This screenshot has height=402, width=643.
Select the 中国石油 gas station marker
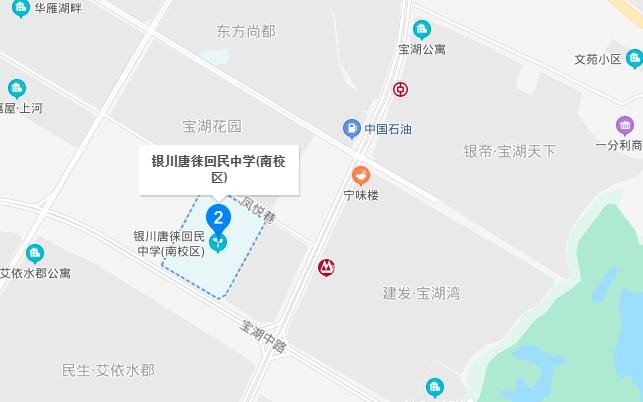[352, 128]
